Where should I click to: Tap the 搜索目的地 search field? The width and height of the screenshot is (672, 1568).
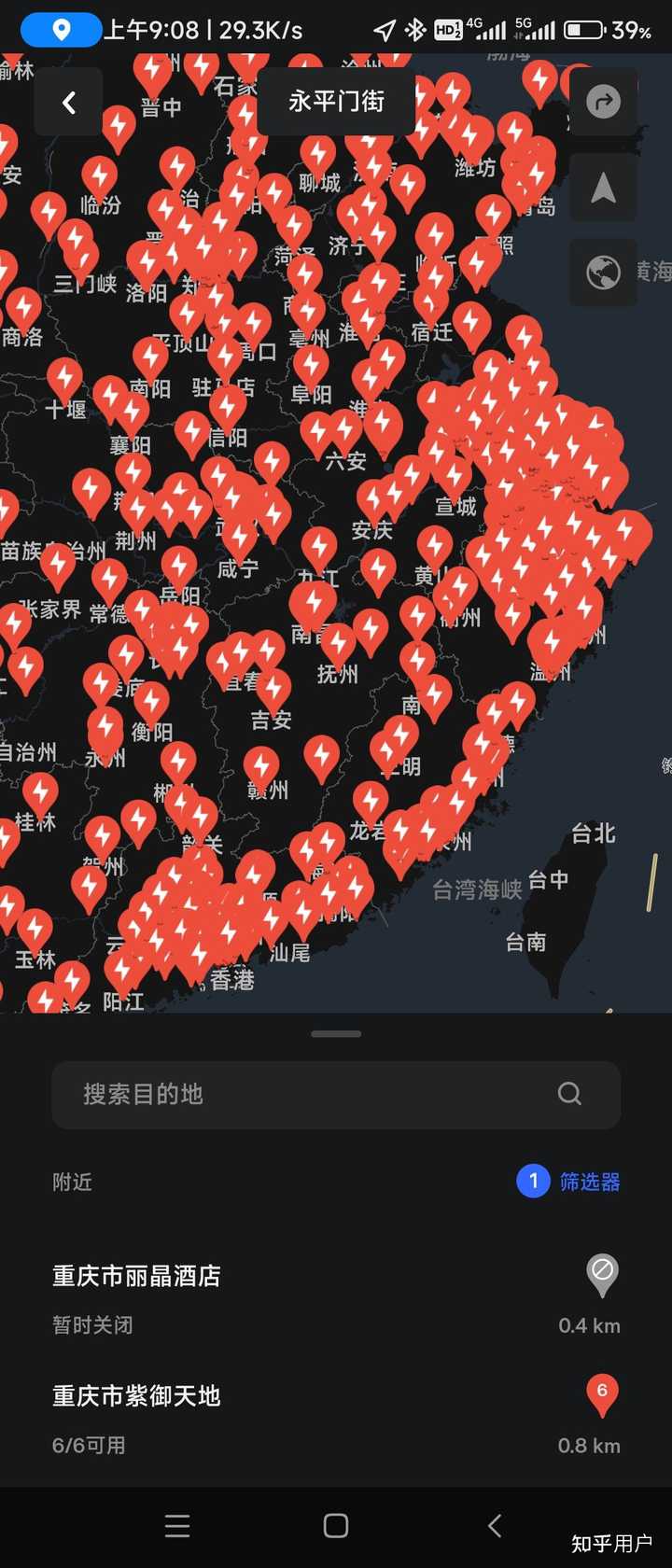point(280,1094)
